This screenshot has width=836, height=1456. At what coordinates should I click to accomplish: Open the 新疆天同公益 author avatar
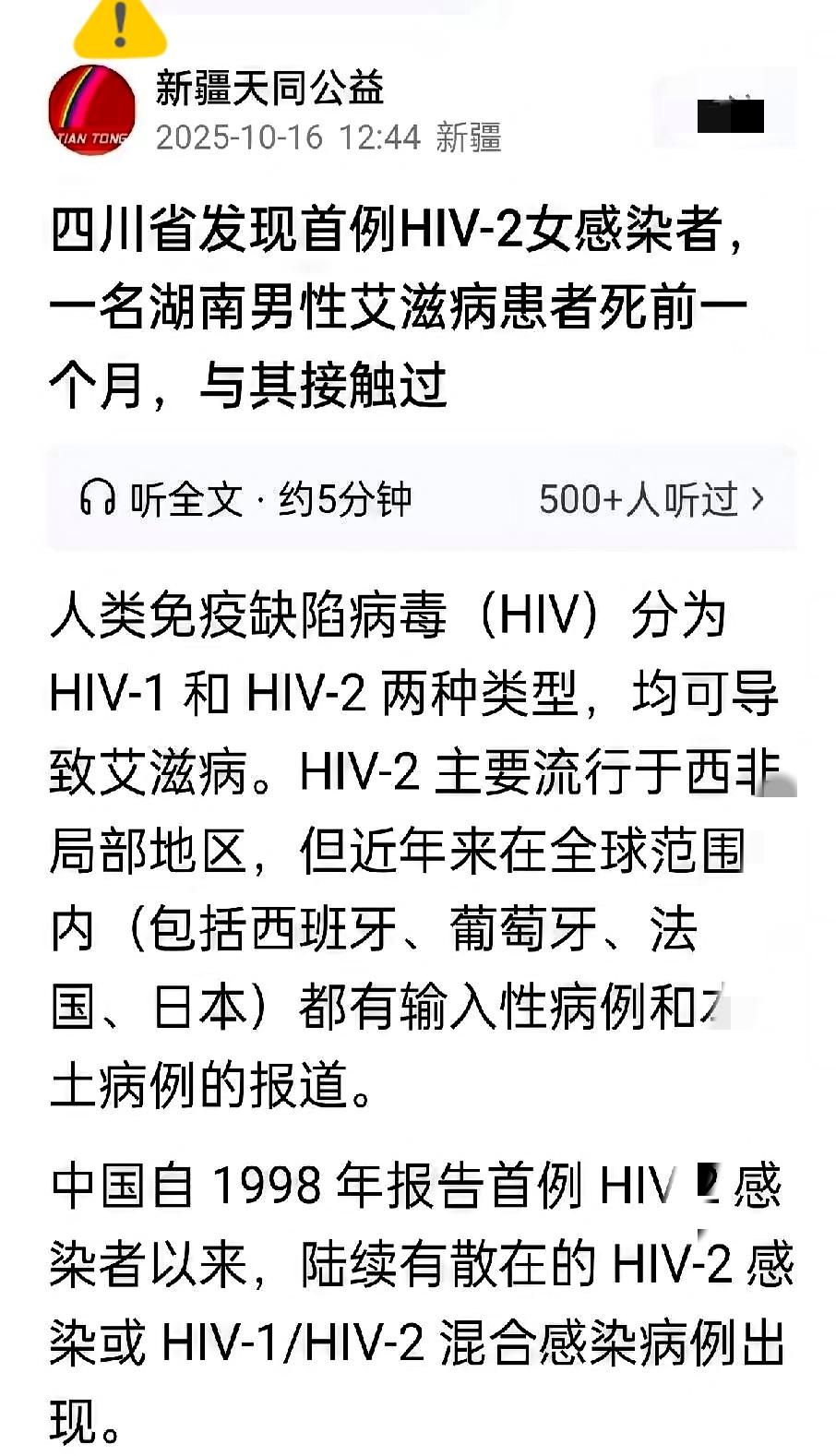pos(91,110)
